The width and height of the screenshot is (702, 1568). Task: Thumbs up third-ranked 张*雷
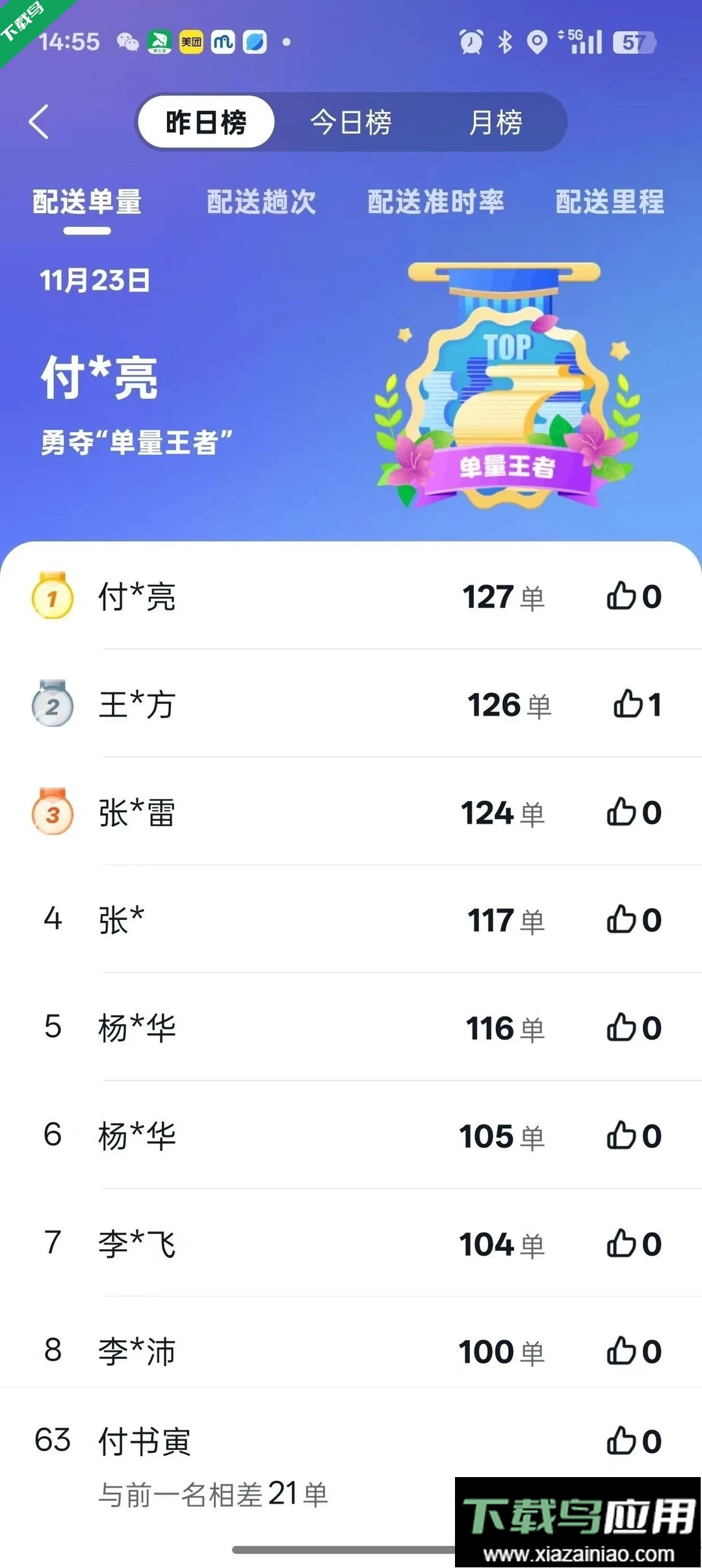[623, 813]
